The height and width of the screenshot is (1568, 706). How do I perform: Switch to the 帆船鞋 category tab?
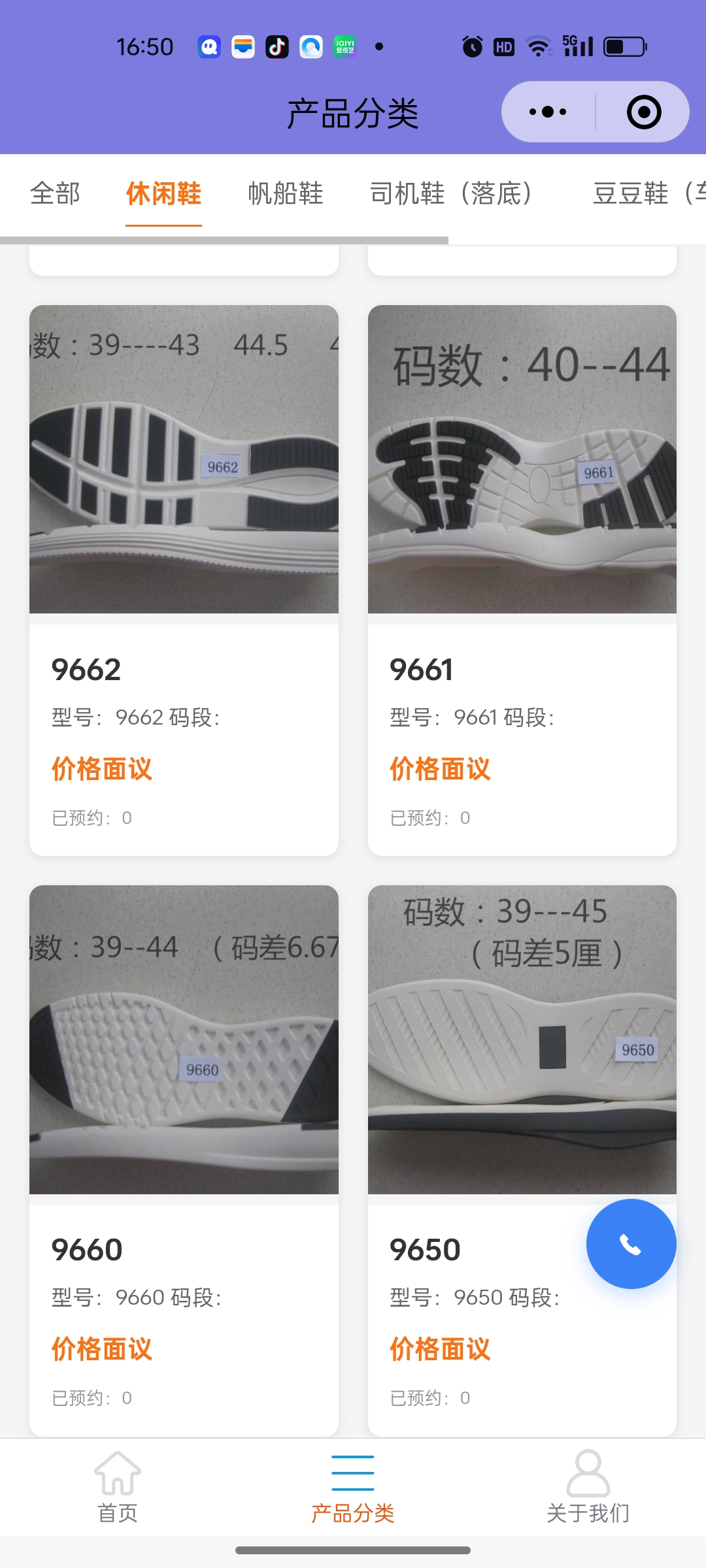(x=286, y=193)
